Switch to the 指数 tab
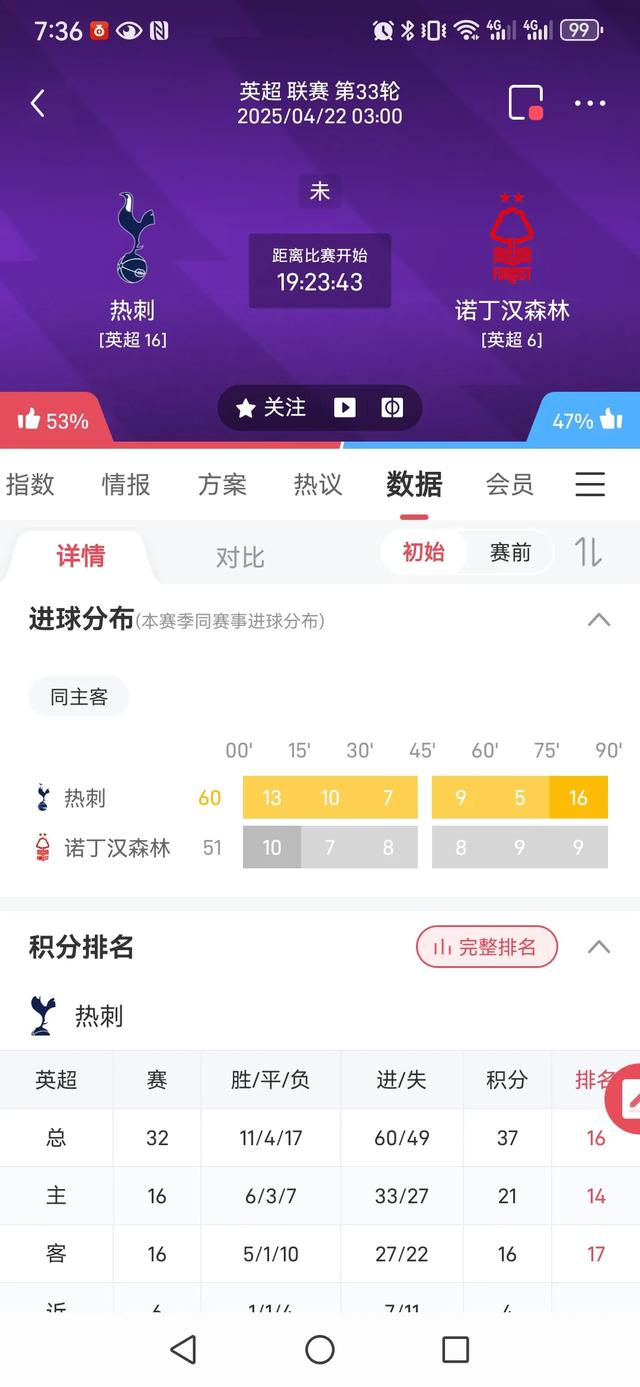 click(30, 485)
